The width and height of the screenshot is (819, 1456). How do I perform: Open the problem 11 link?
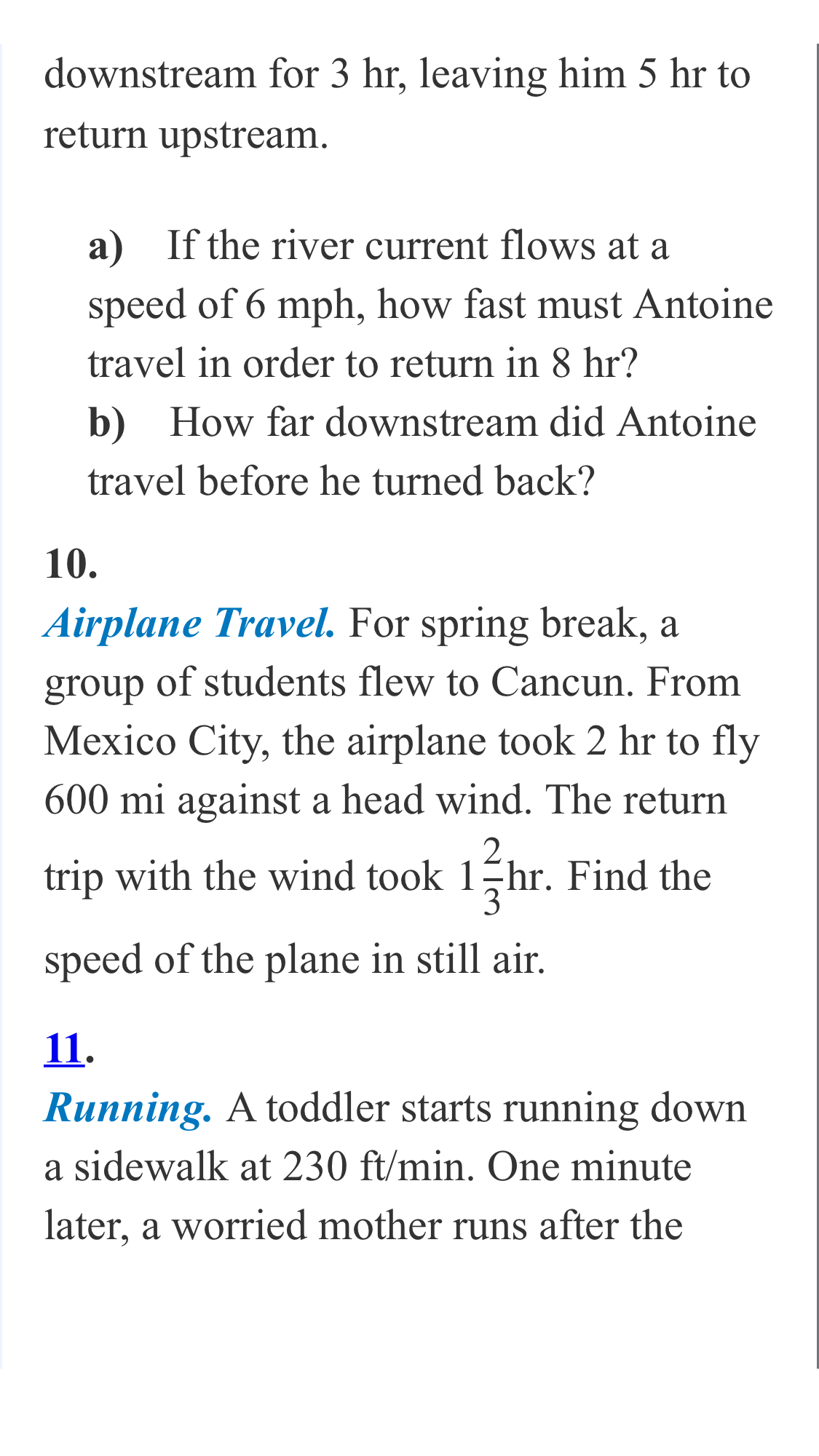(65, 1049)
